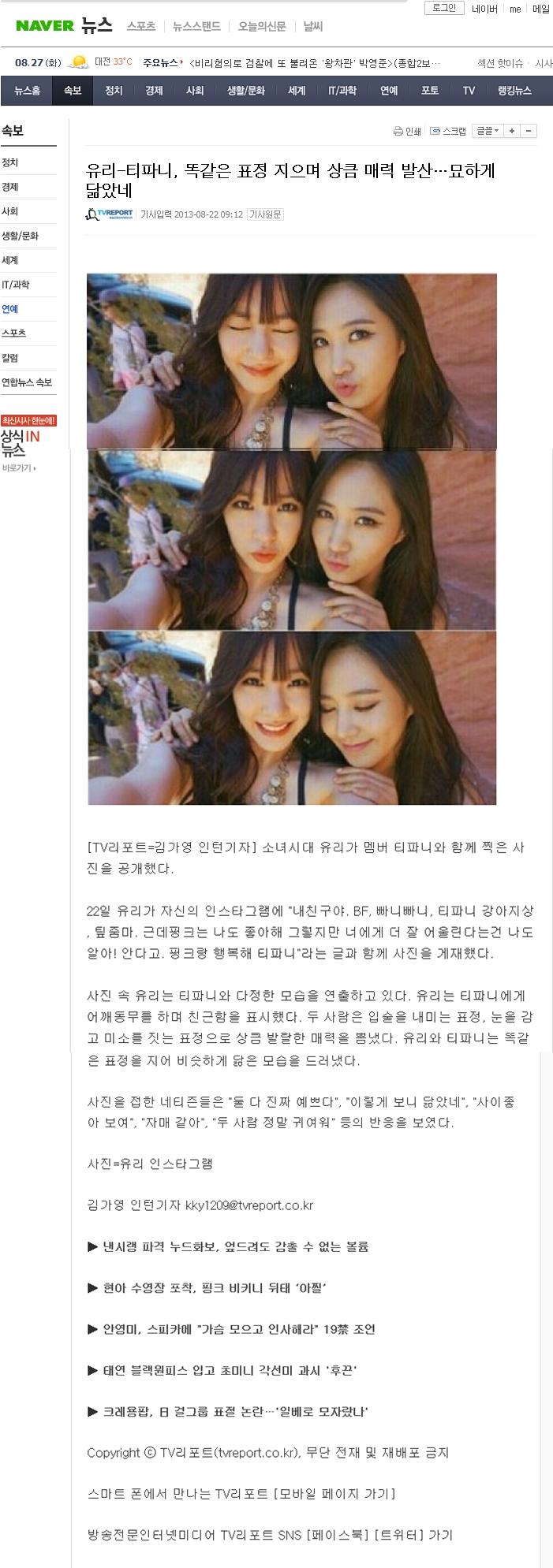Switch to the 경제 tab

pyautogui.click(x=154, y=91)
